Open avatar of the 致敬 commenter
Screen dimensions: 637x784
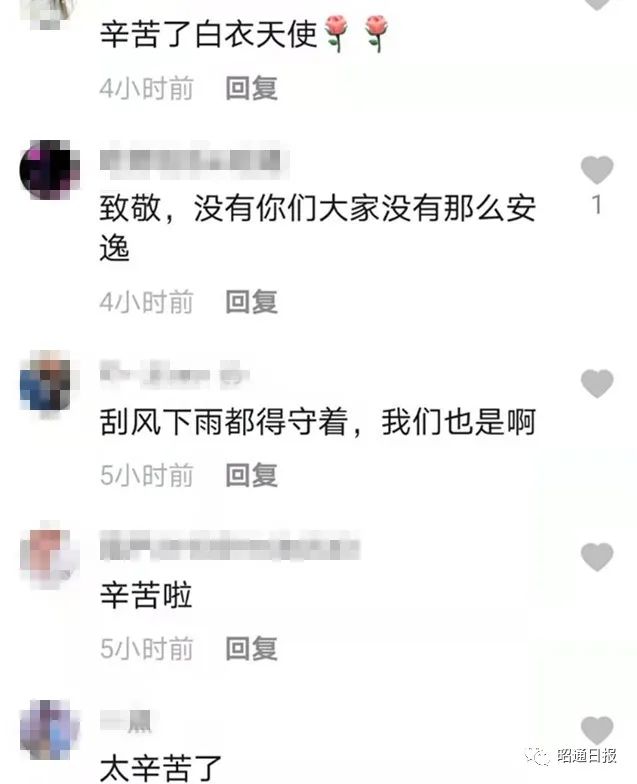(49, 170)
